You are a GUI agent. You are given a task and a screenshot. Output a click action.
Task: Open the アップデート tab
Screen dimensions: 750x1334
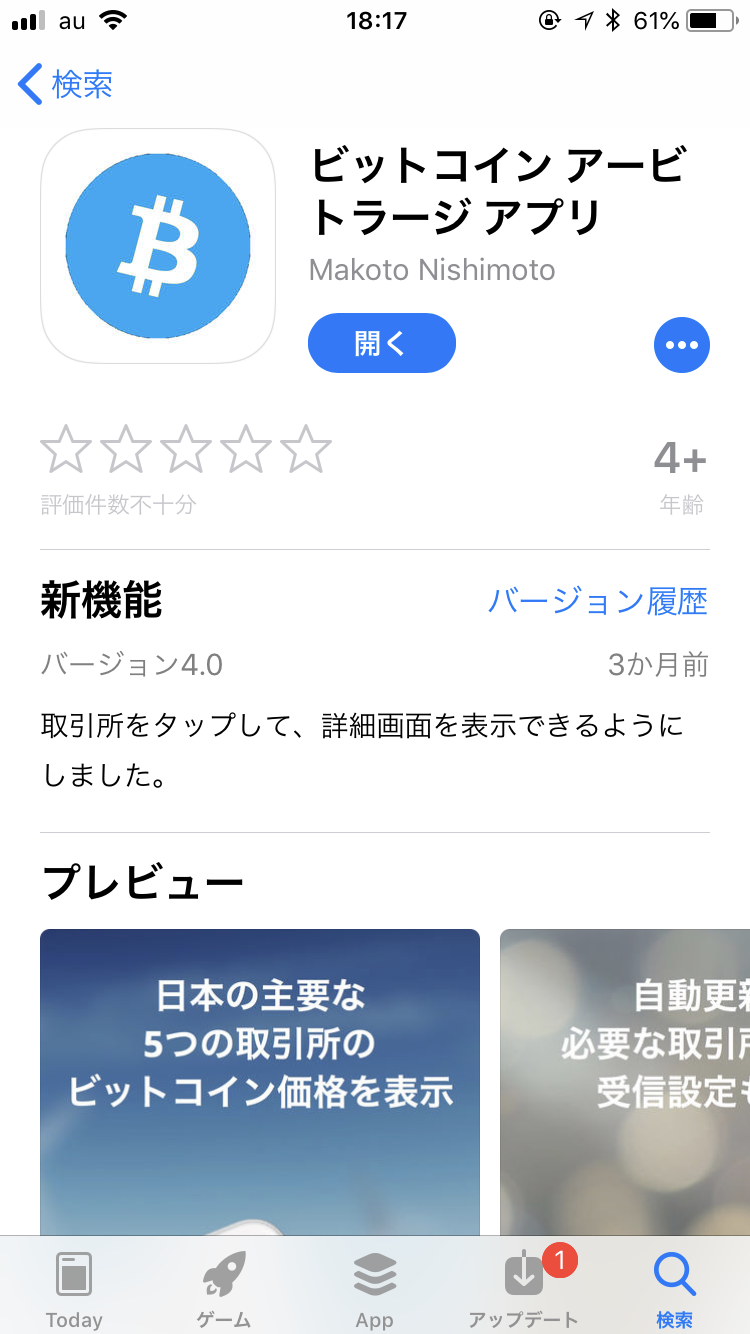pyautogui.click(x=524, y=1289)
